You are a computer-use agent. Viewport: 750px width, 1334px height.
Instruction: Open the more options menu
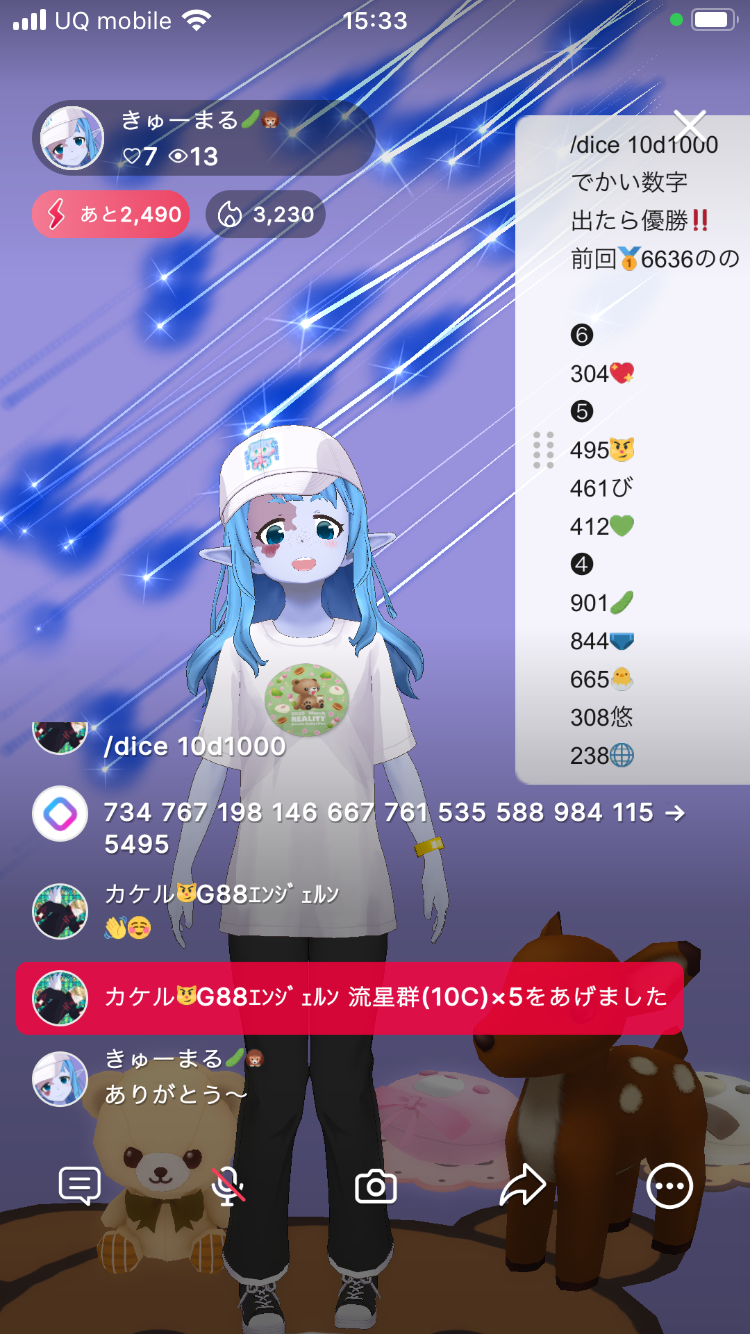tap(669, 1186)
